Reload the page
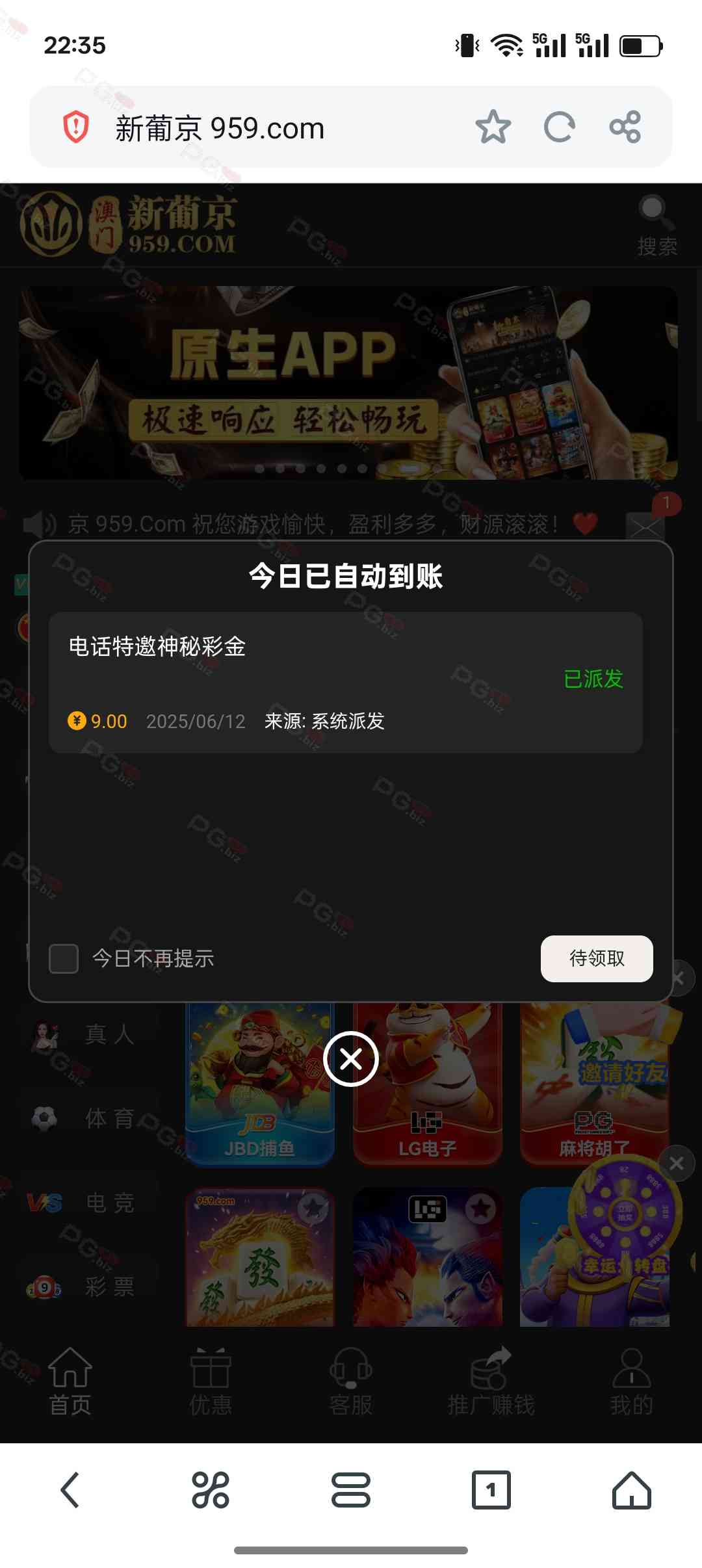The height and width of the screenshot is (1568, 702). tap(560, 127)
